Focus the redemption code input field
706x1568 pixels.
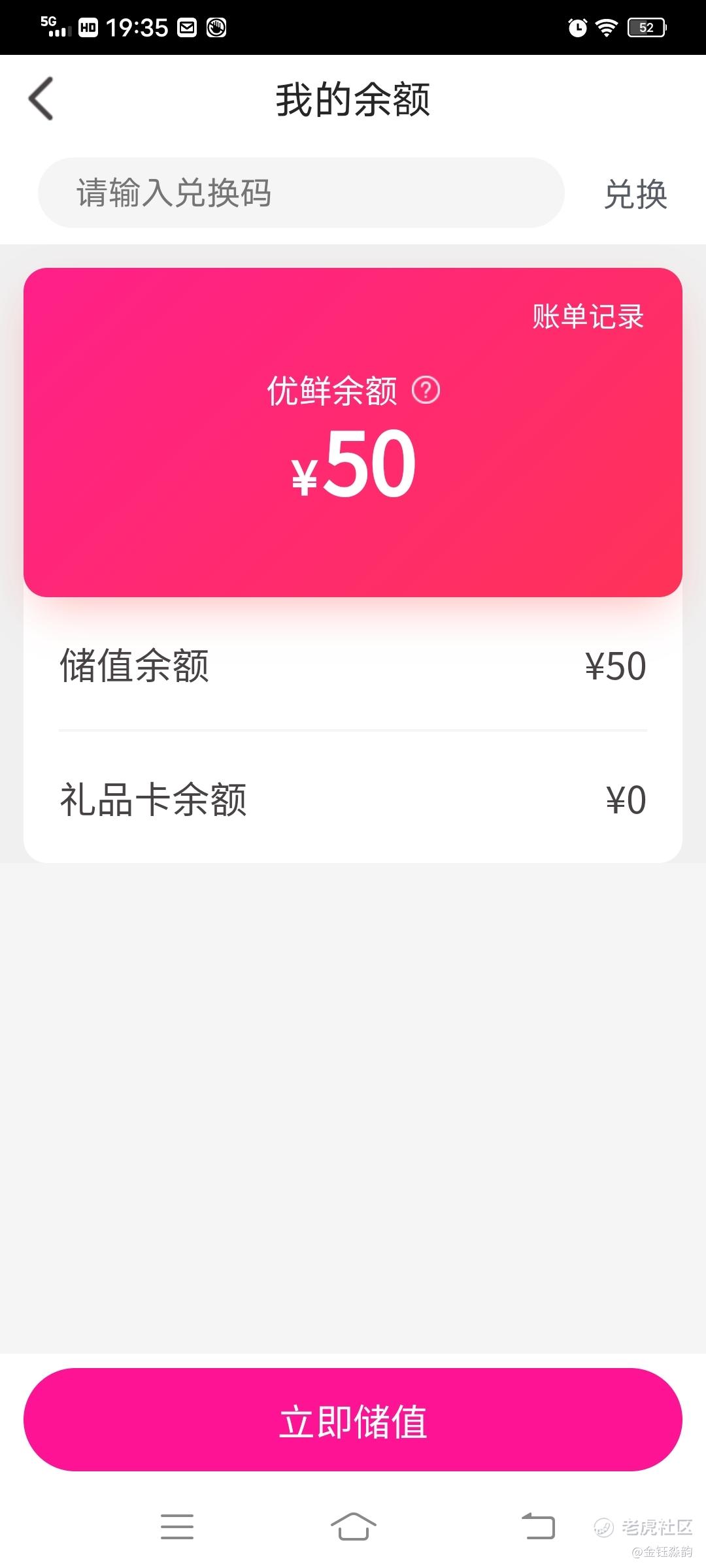[301, 193]
